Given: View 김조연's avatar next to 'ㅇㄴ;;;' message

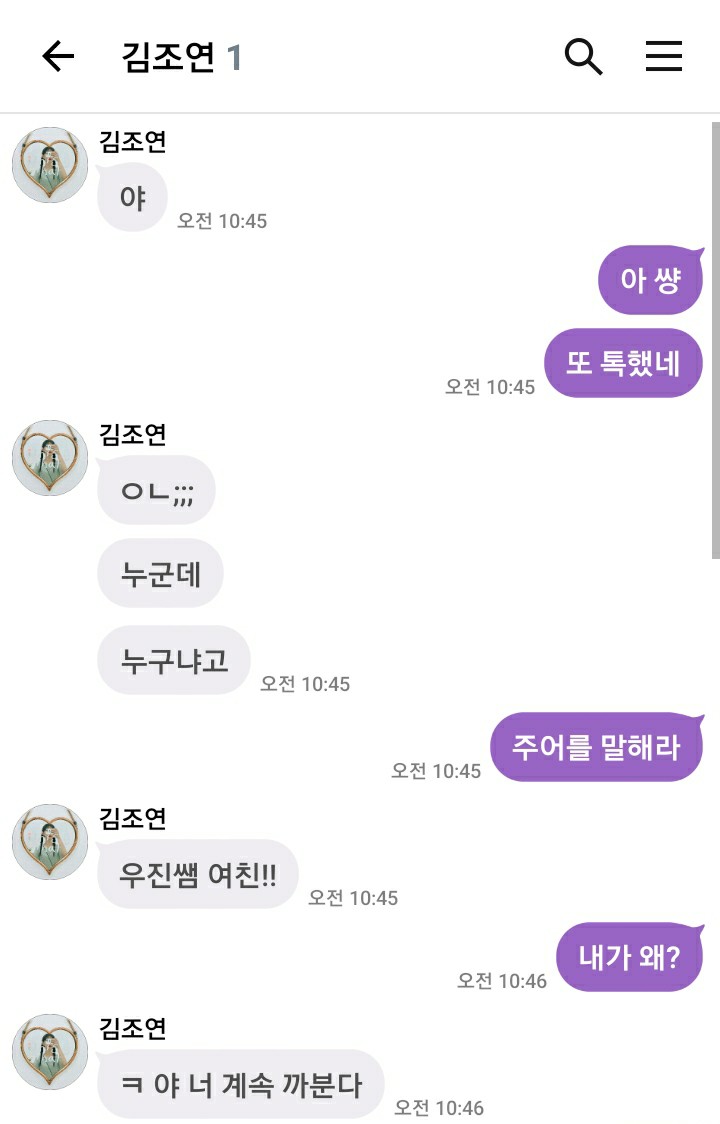Looking at the screenshot, I should pos(50,458).
